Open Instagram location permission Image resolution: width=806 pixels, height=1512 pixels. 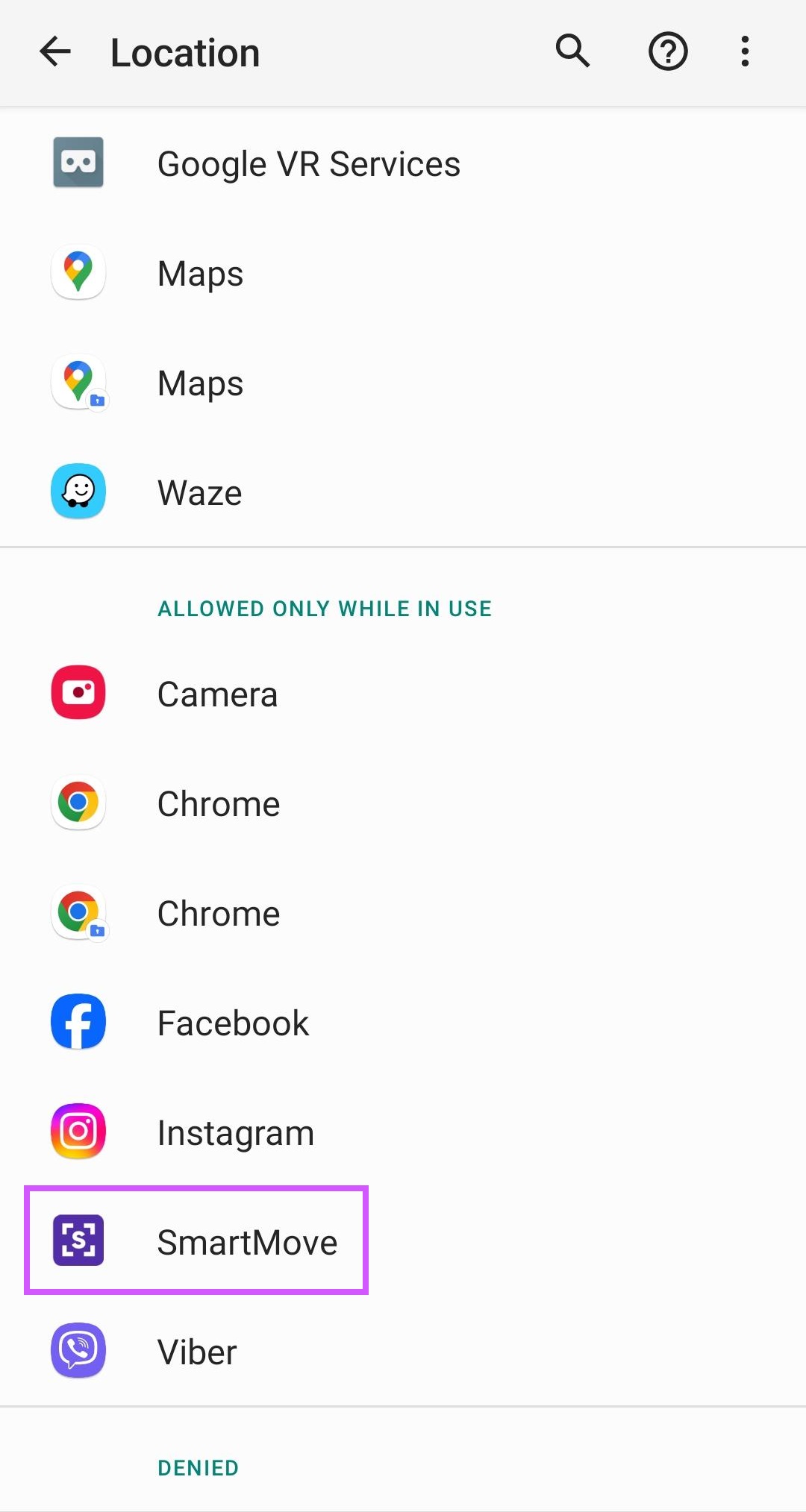pos(235,1133)
